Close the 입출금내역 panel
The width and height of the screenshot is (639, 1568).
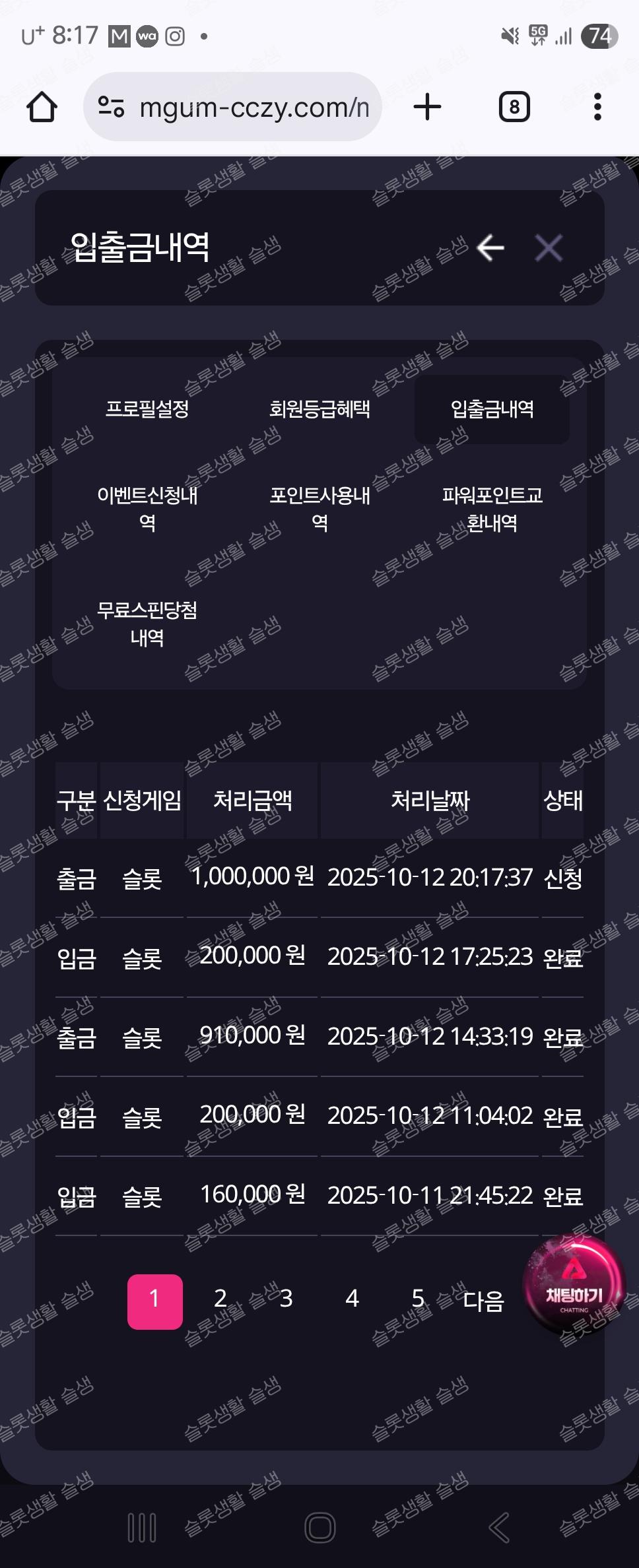(x=549, y=248)
